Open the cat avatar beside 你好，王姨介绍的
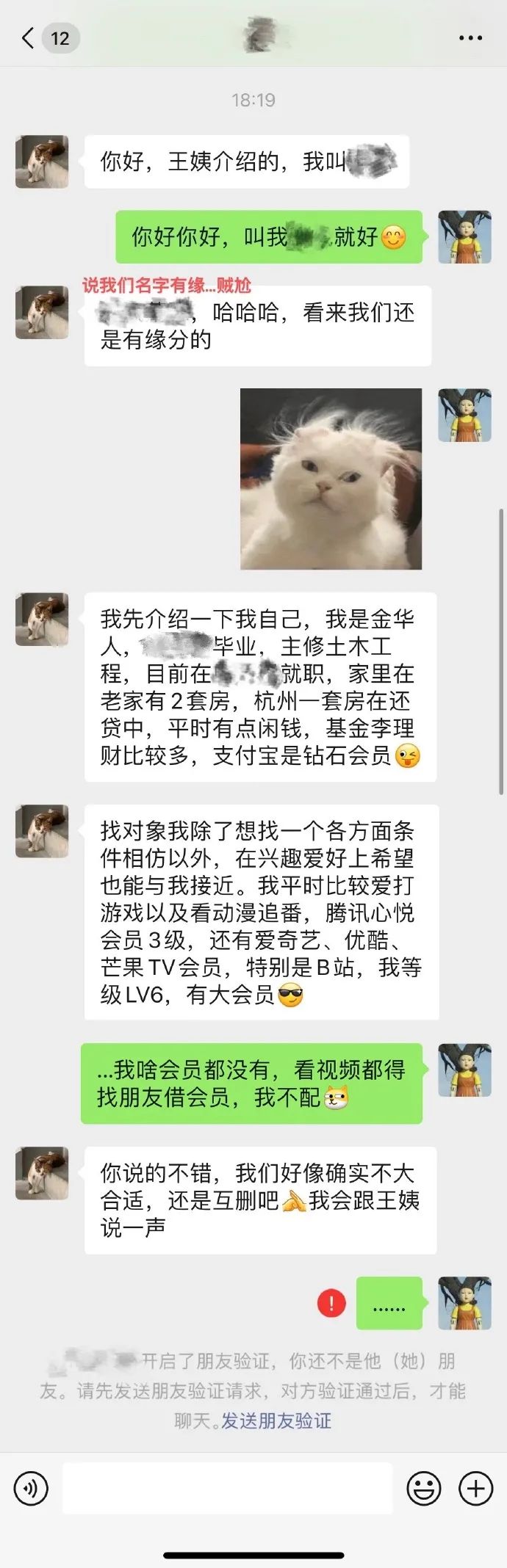Viewport: 507px width, 1568px height. [x=42, y=161]
